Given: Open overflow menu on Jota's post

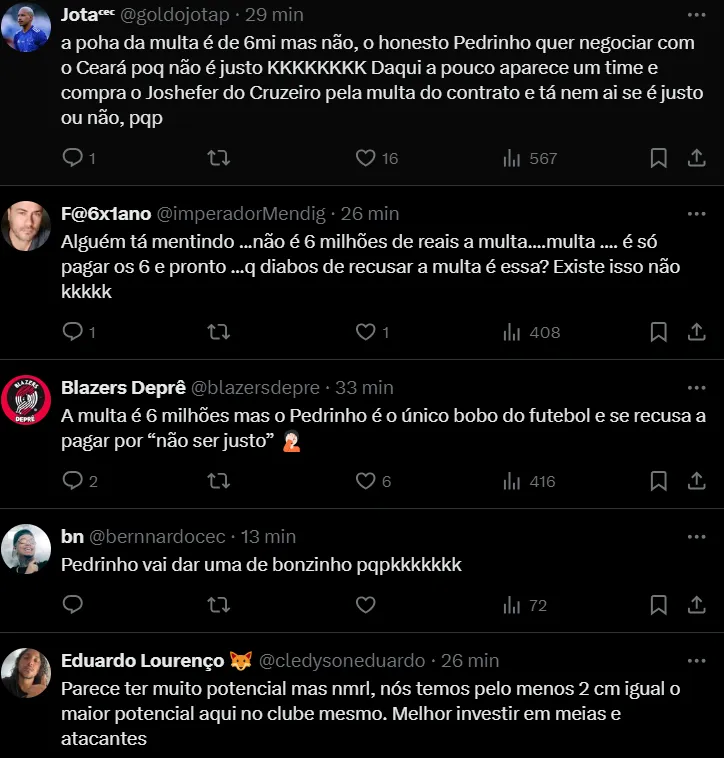Looking at the screenshot, I should pyautogui.click(x=696, y=15).
